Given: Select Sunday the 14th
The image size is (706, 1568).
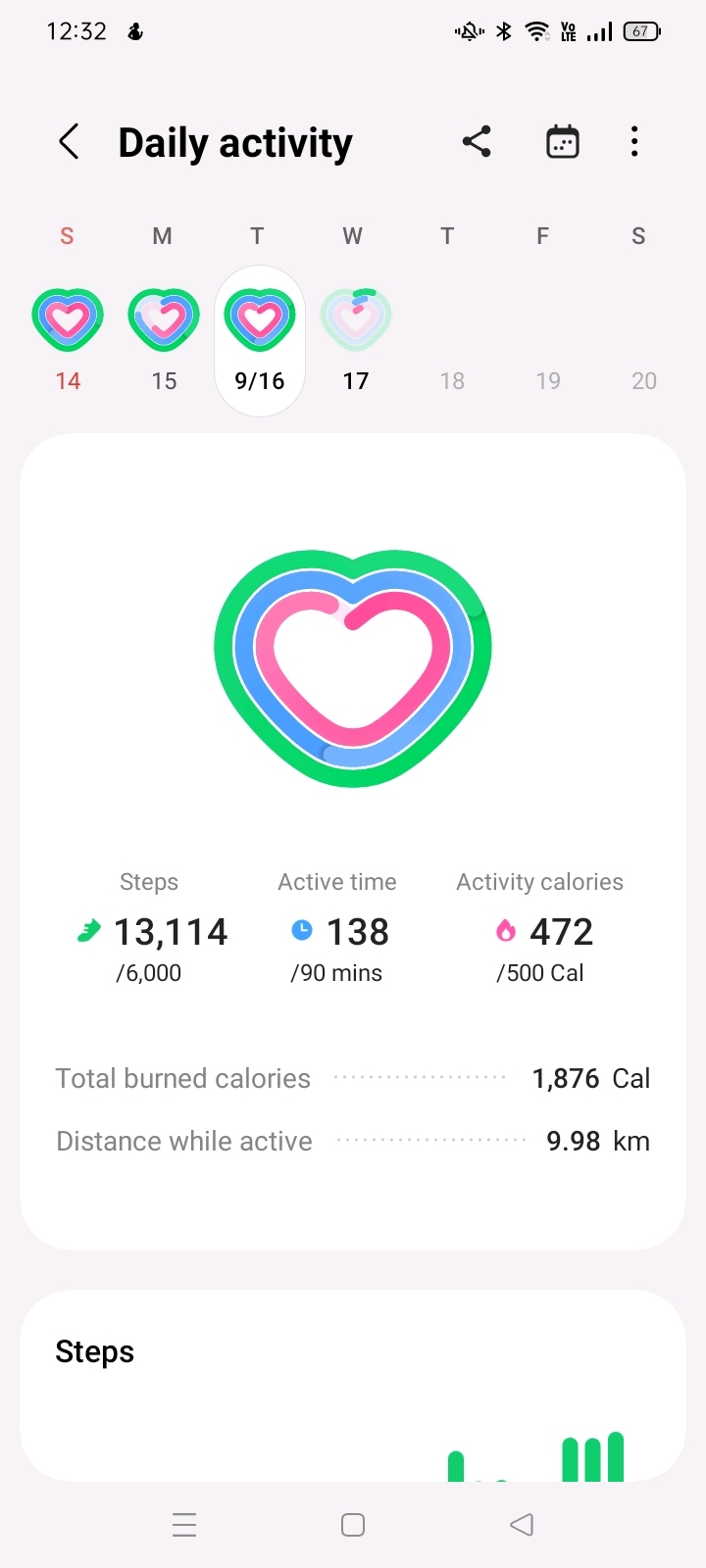Looking at the screenshot, I should tap(68, 340).
